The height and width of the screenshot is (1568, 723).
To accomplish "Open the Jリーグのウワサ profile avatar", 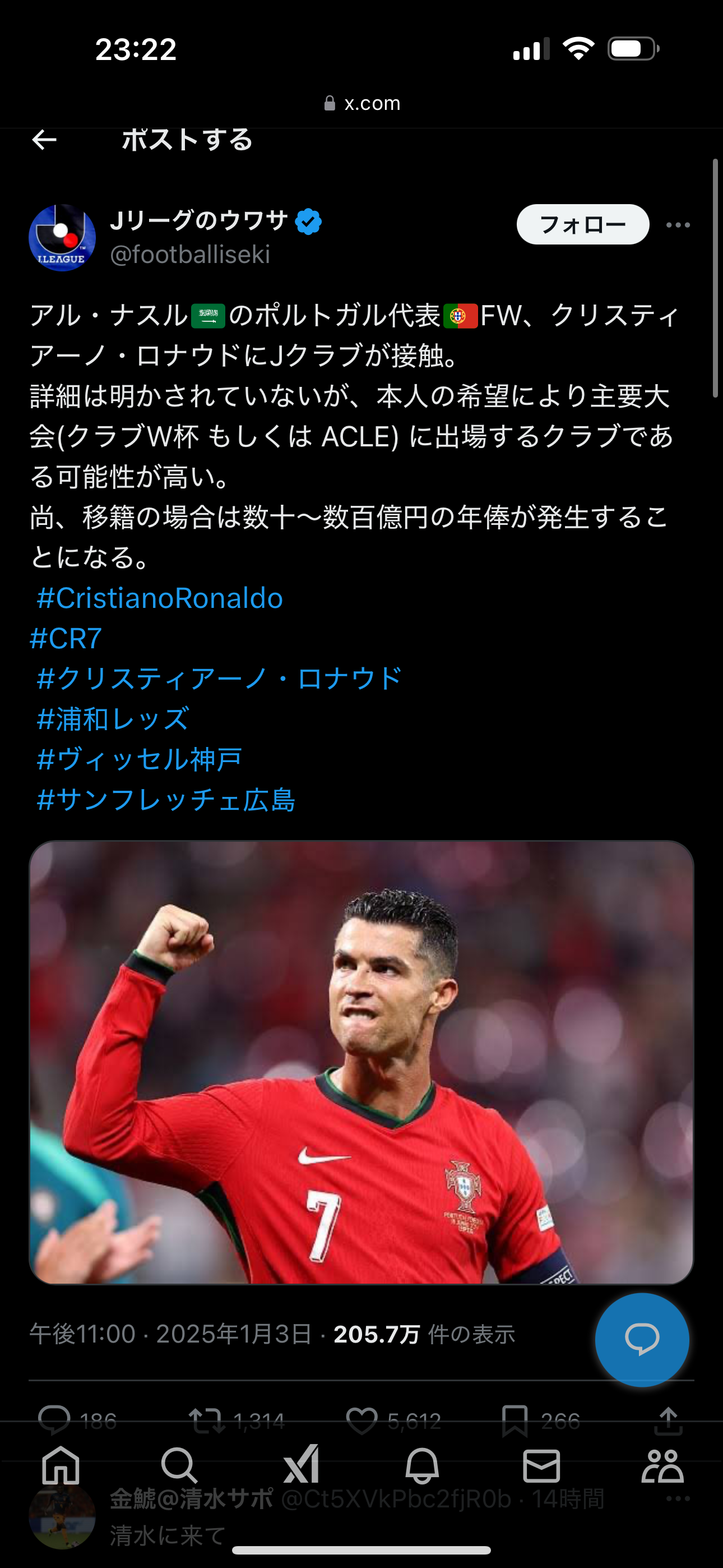I will click(62, 237).
